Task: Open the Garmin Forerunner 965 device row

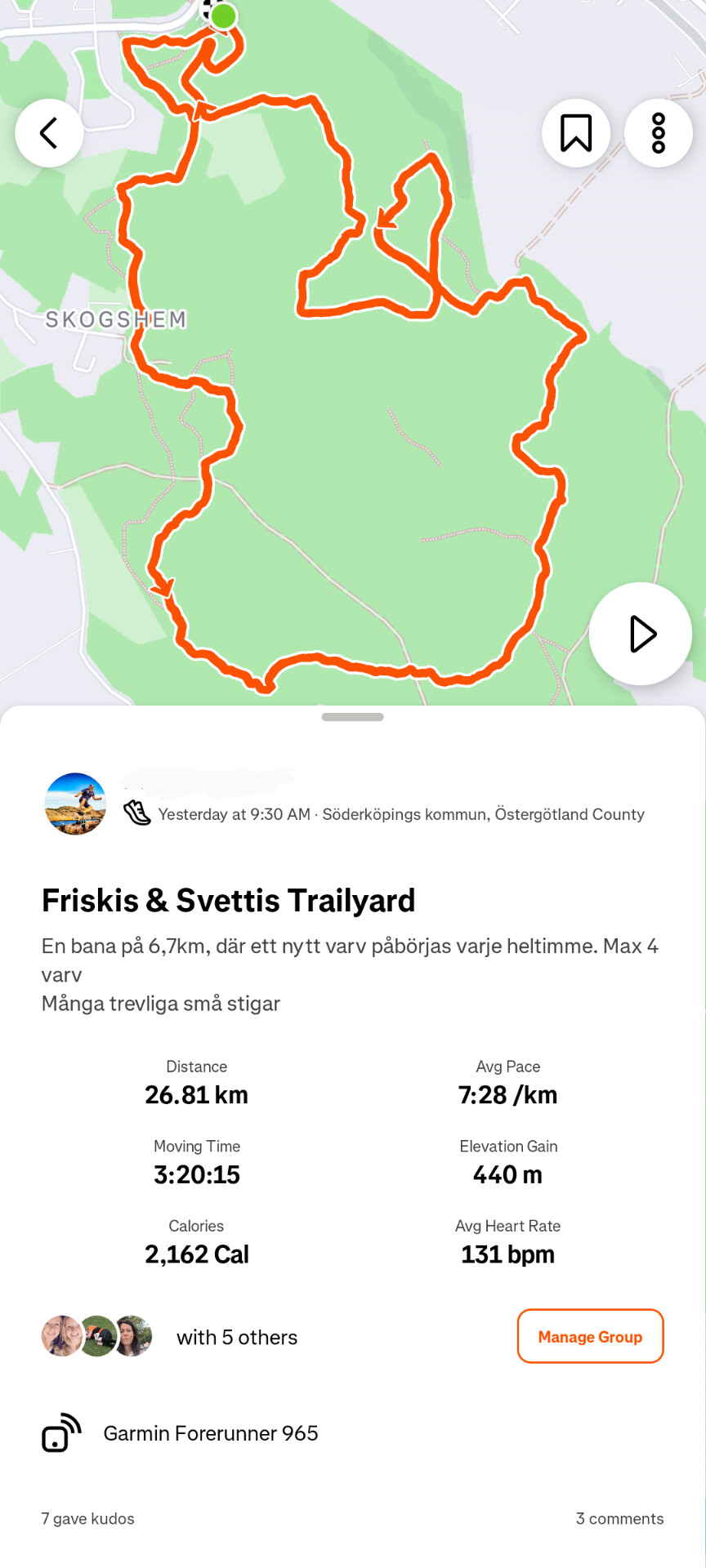Action: (x=210, y=1433)
